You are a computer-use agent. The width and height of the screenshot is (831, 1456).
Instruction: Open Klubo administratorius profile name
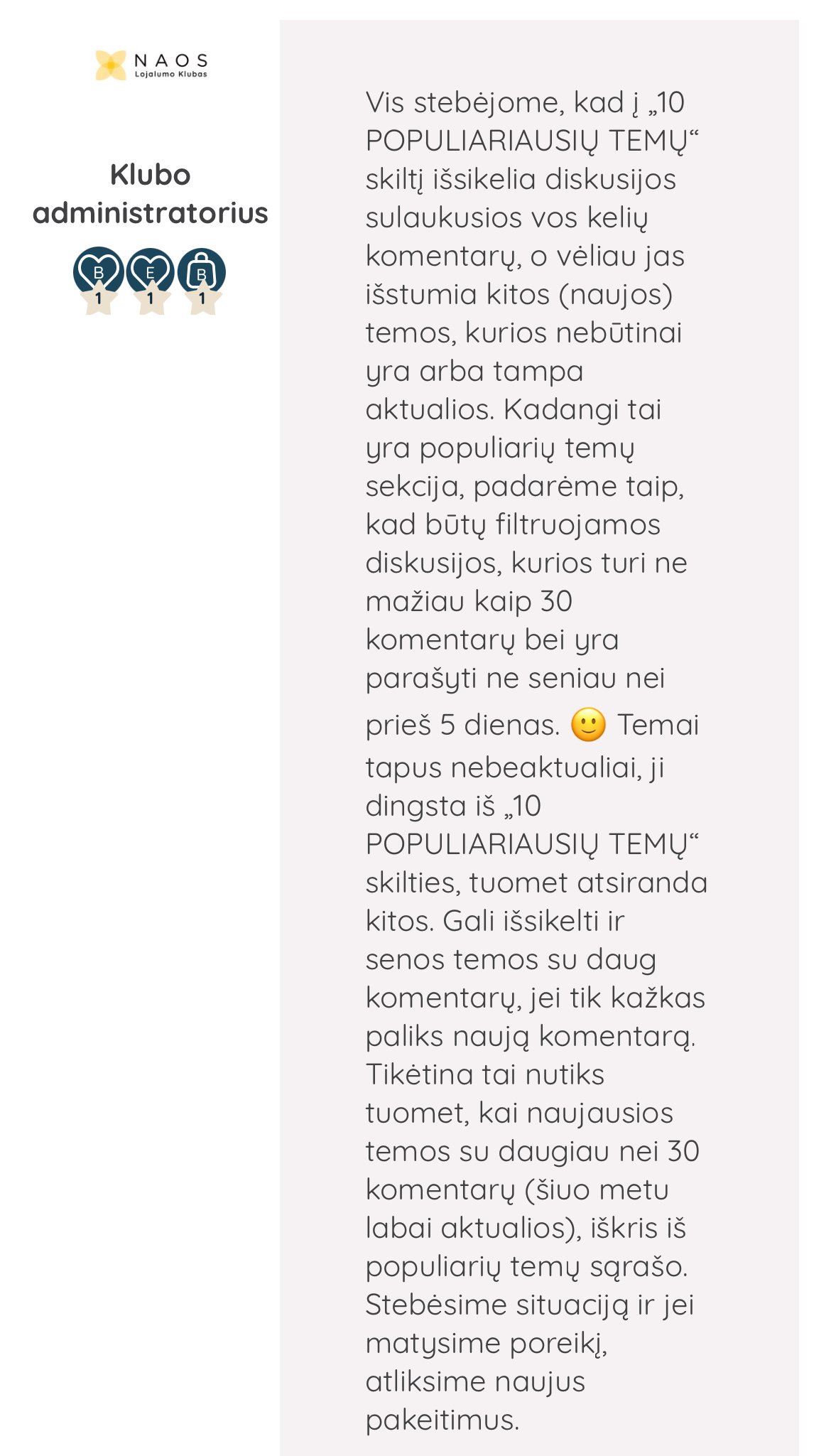[x=151, y=193]
